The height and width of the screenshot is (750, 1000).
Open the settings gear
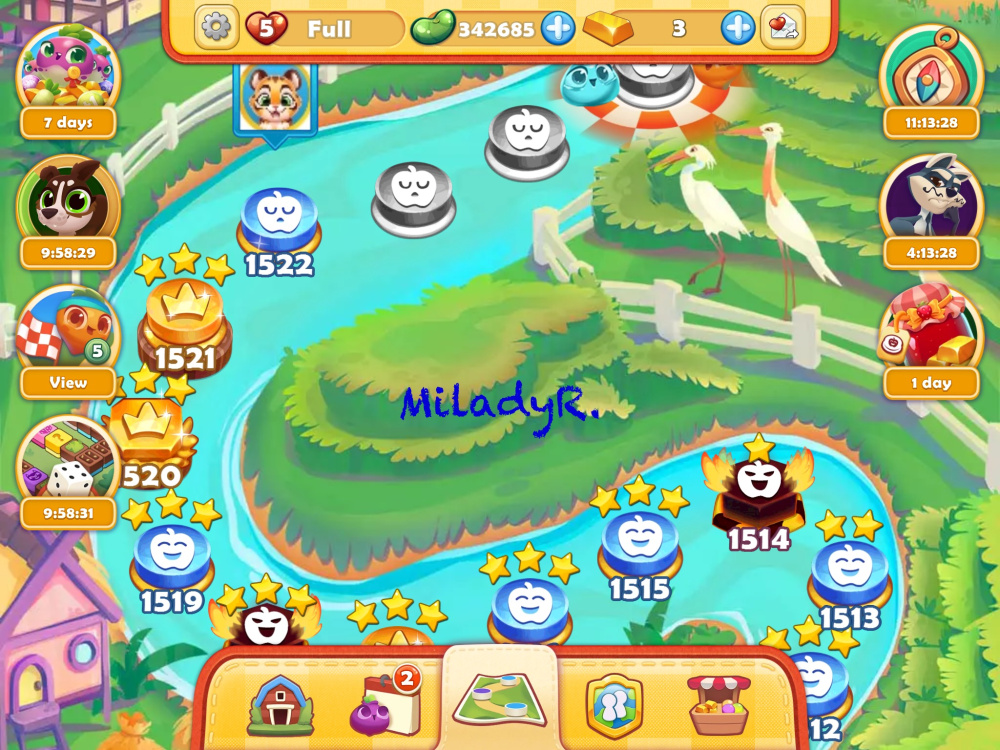pyautogui.click(x=215, y=27)
